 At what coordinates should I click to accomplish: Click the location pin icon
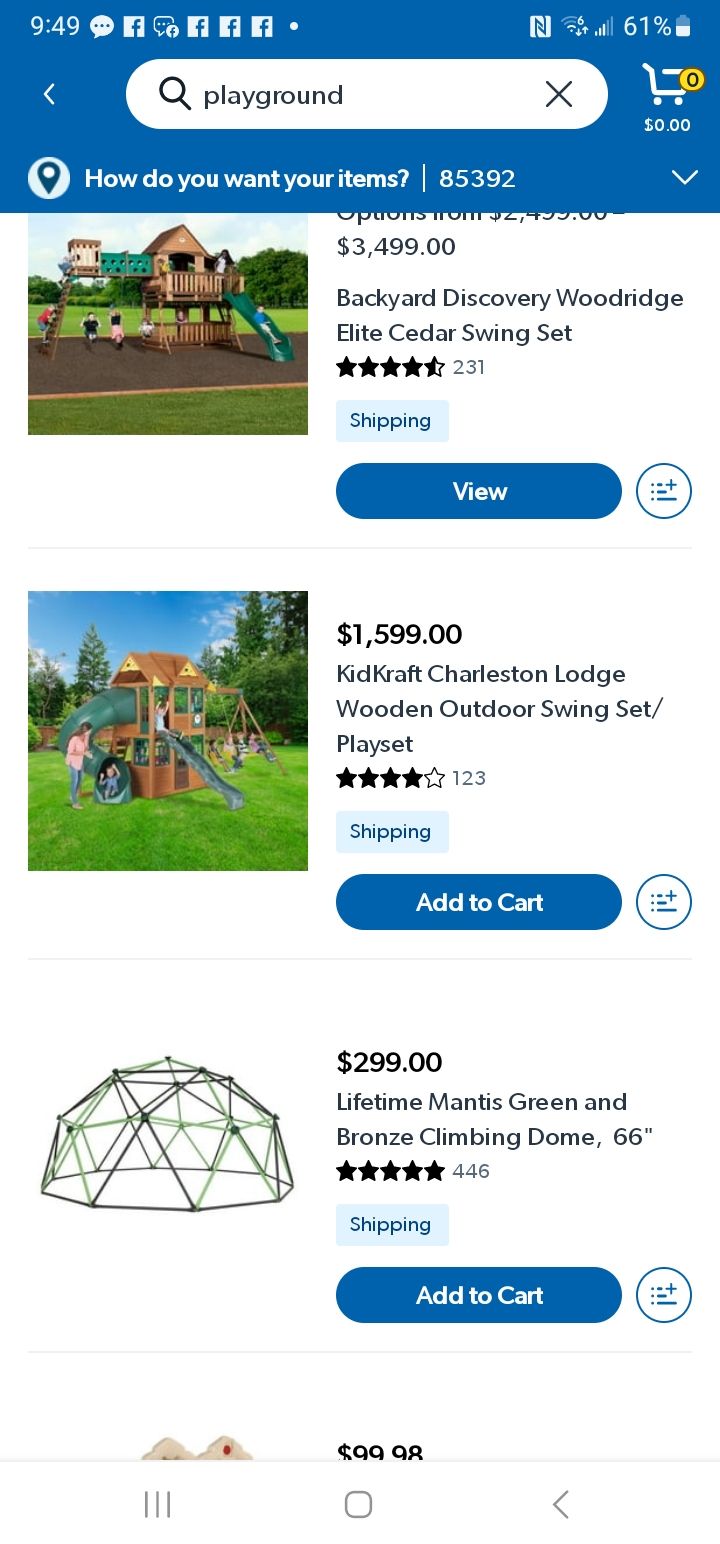click(48, 178)
